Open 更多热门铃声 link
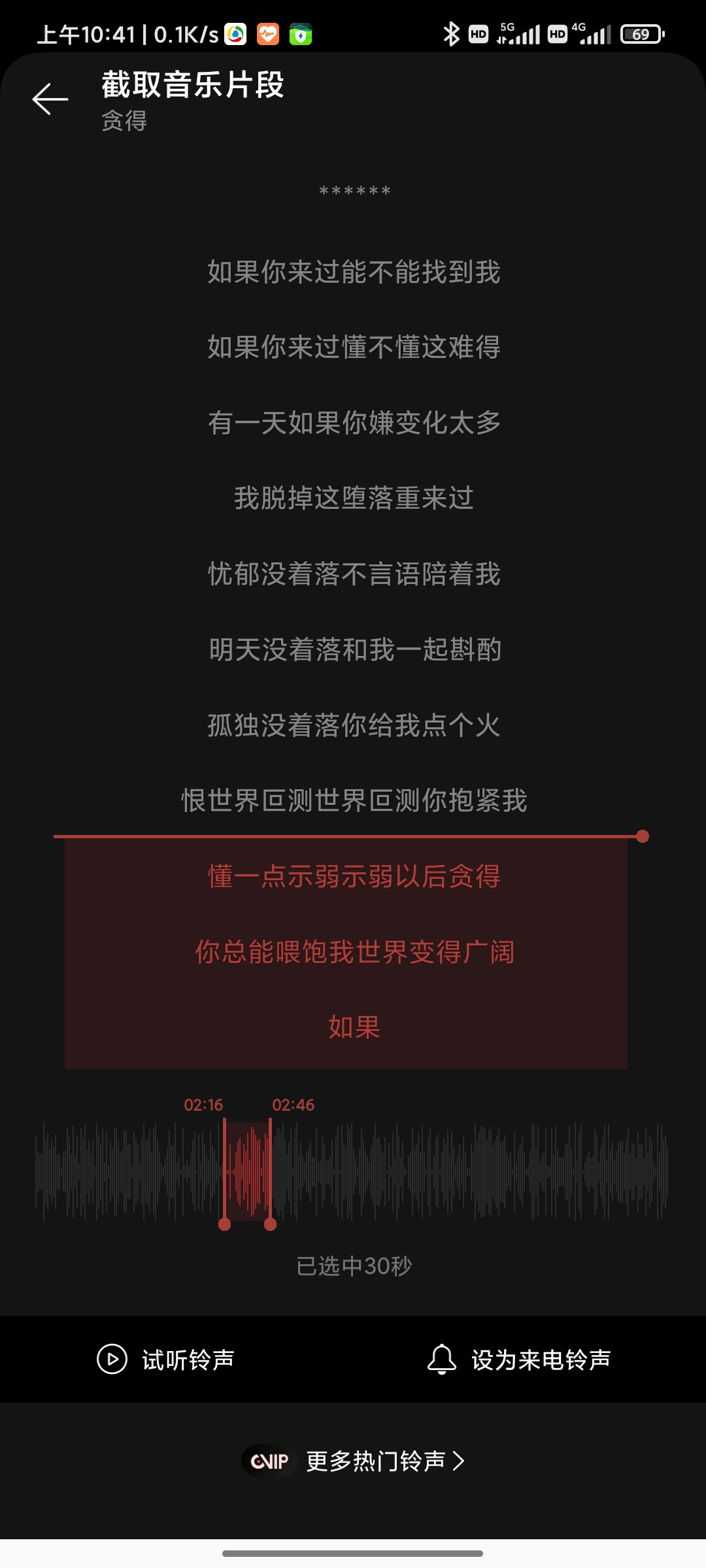Viewport: 706px width, 1568px height. [353, 1462]
